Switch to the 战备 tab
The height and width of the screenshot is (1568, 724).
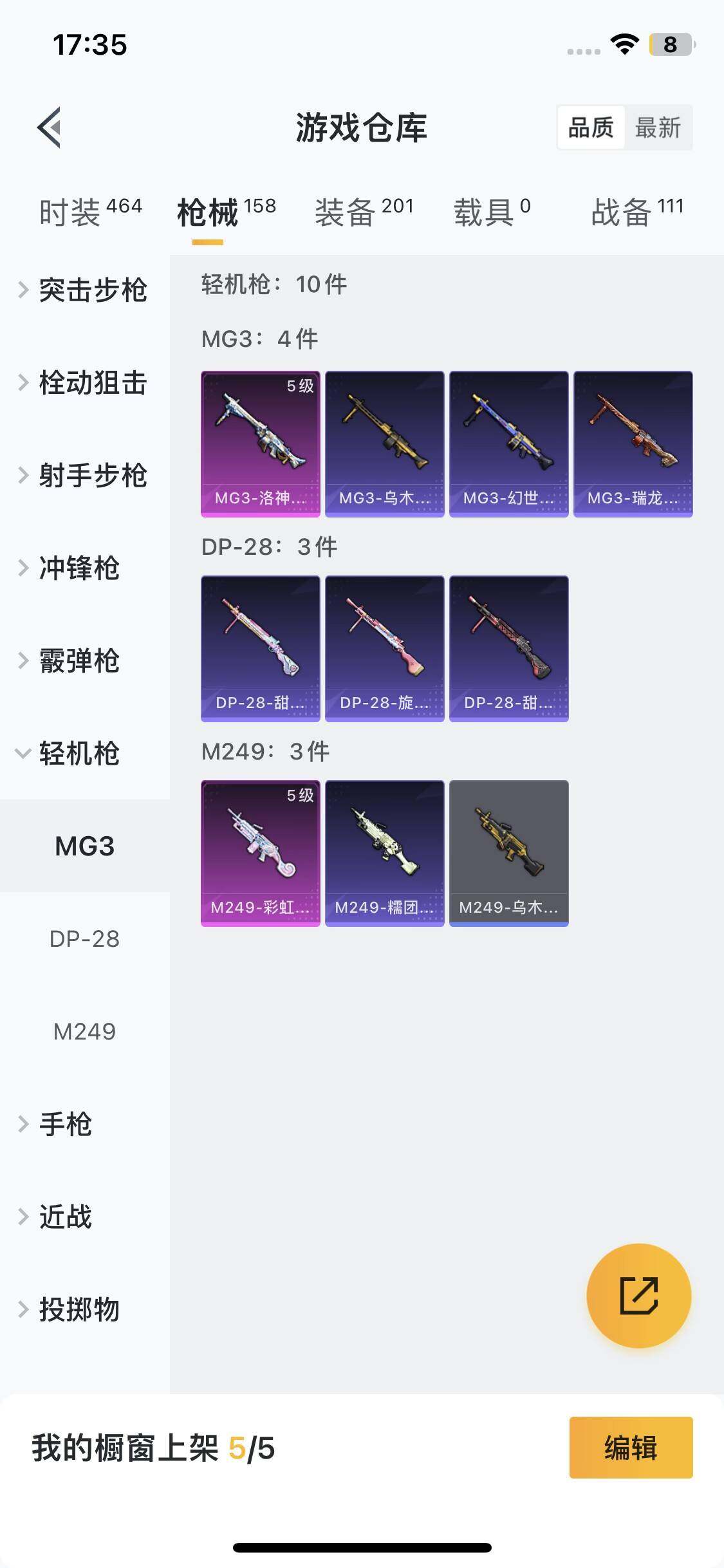[637, 212]
